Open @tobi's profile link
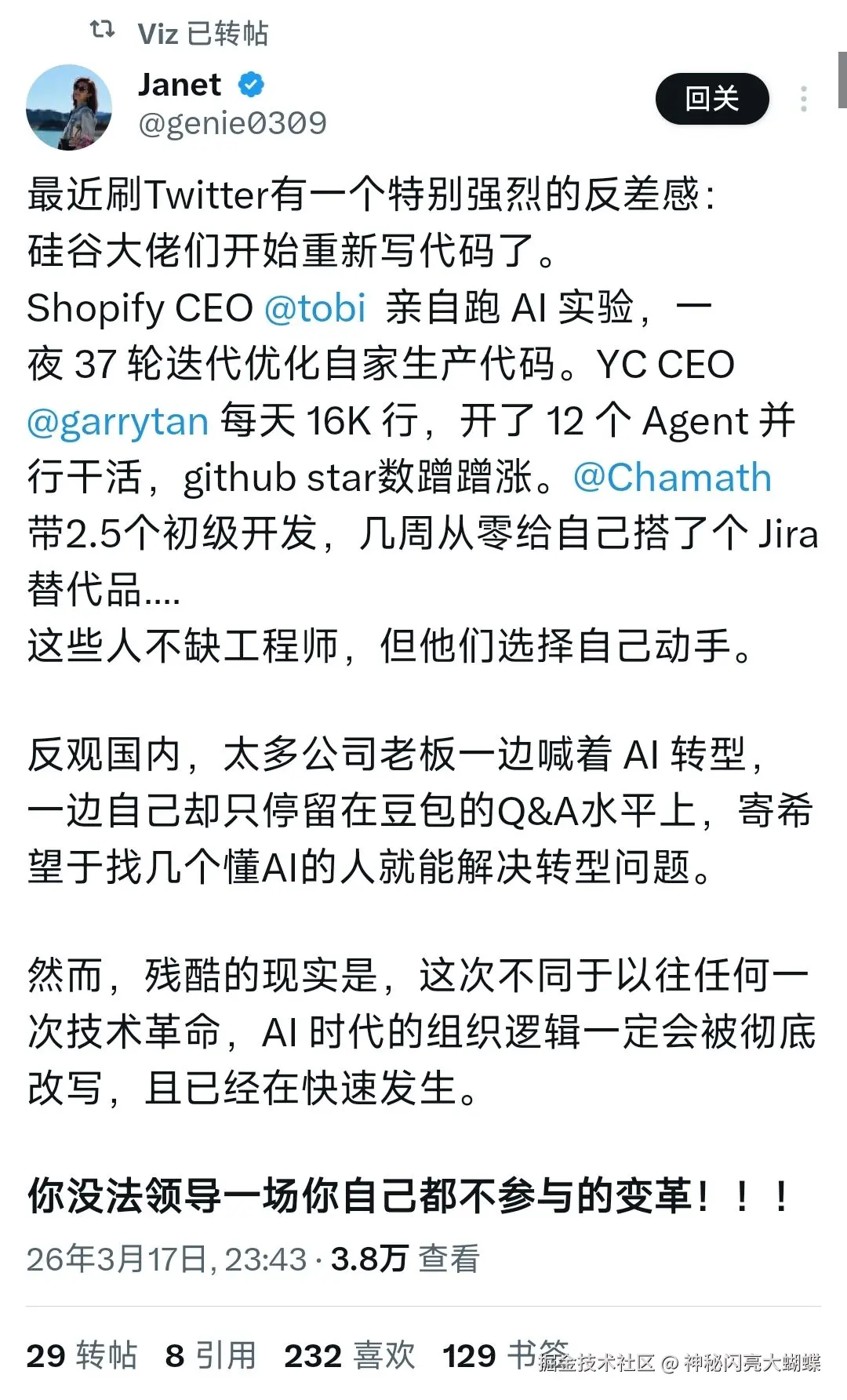The height and width of the screenshot is (1400, 847). tap(317, 308)
